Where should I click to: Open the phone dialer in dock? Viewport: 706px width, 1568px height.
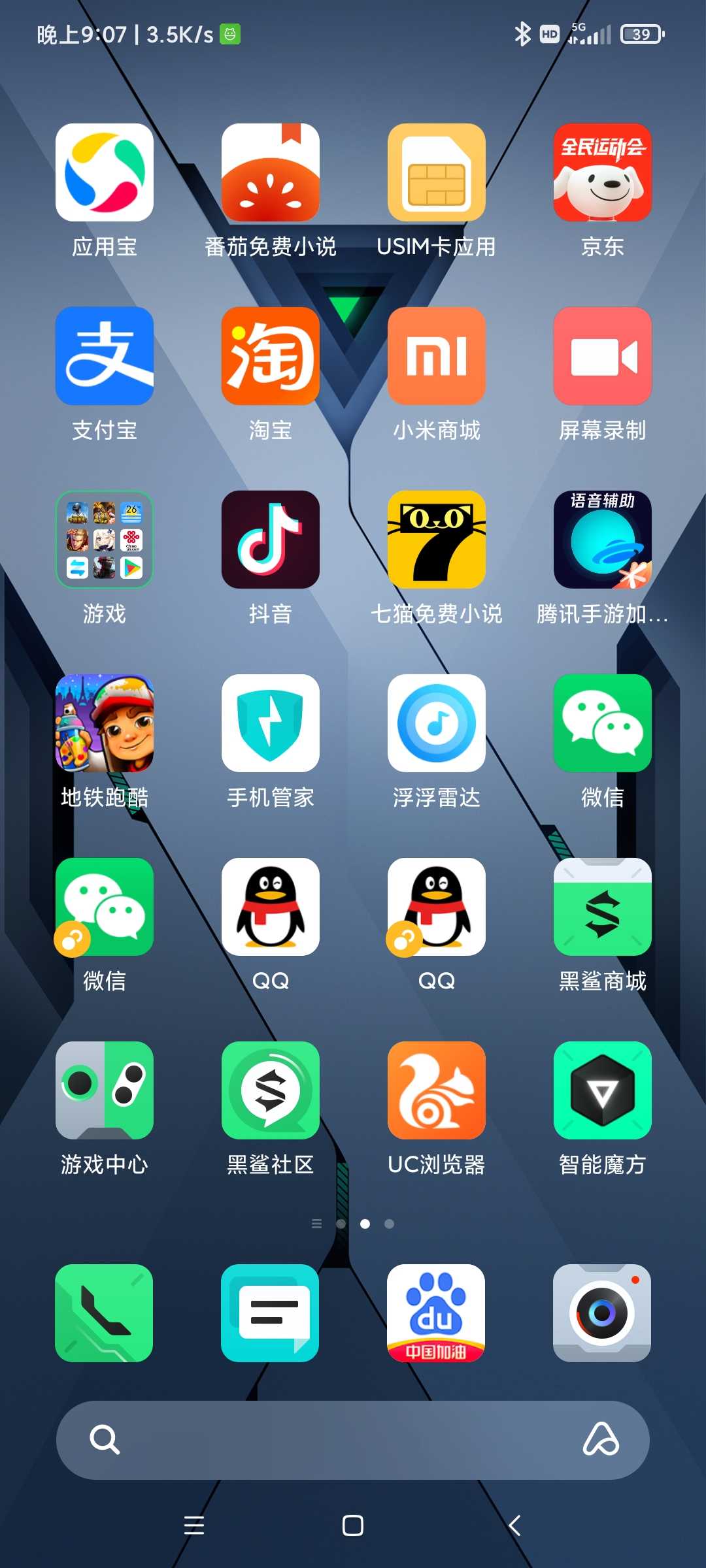click(105, 1313)
